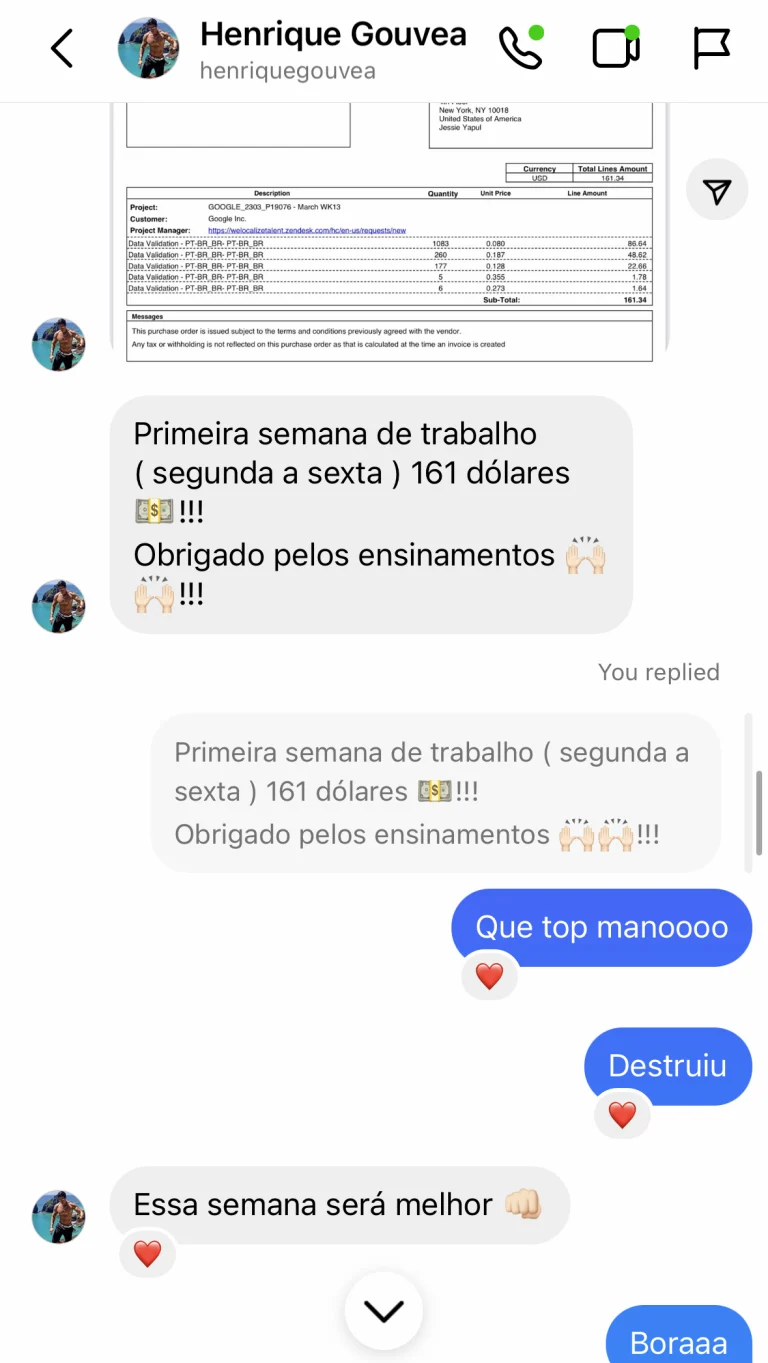Go back to the message list
768x1363 pixels.
(62, 48)
